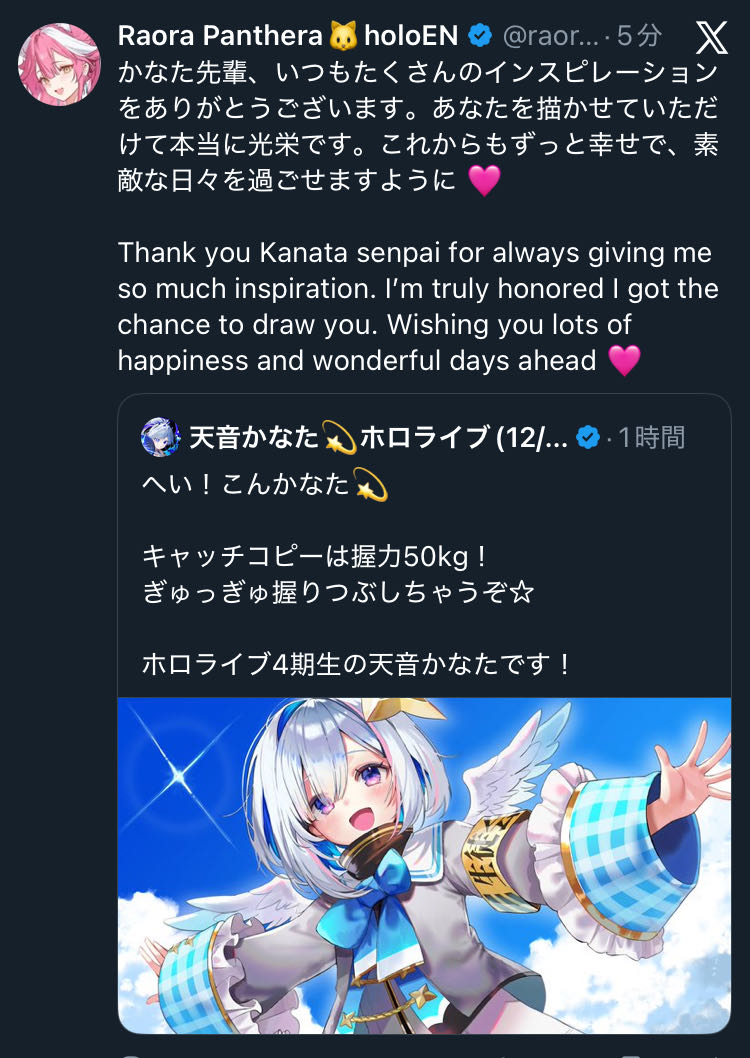Viewport: 750px width, 1058px height.
Task: Open 天音かなた's small profile avatar
Action: [159, 437]
